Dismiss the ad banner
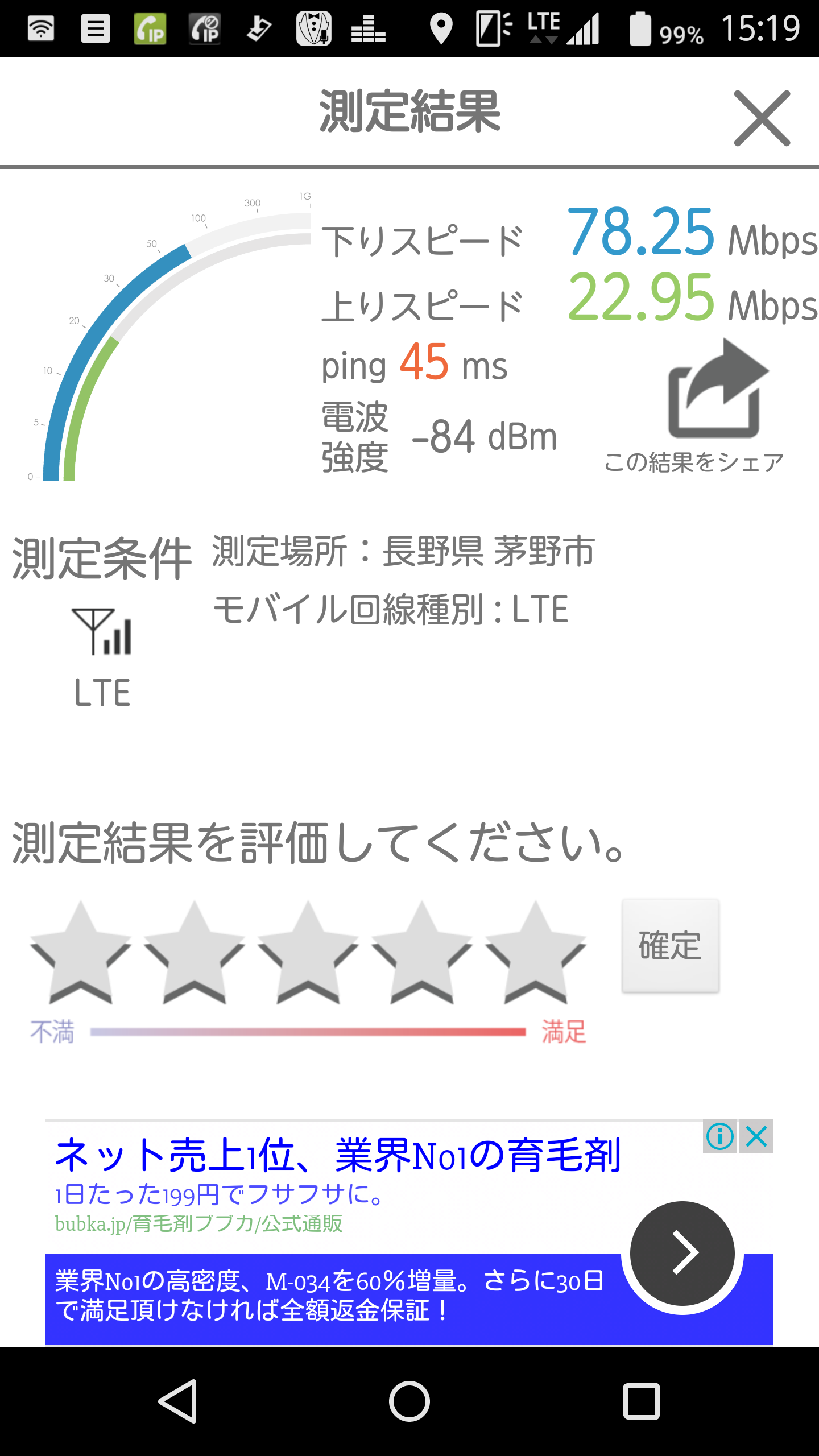The width and height of the screenshot is (819, 1456). point(756,1137)
